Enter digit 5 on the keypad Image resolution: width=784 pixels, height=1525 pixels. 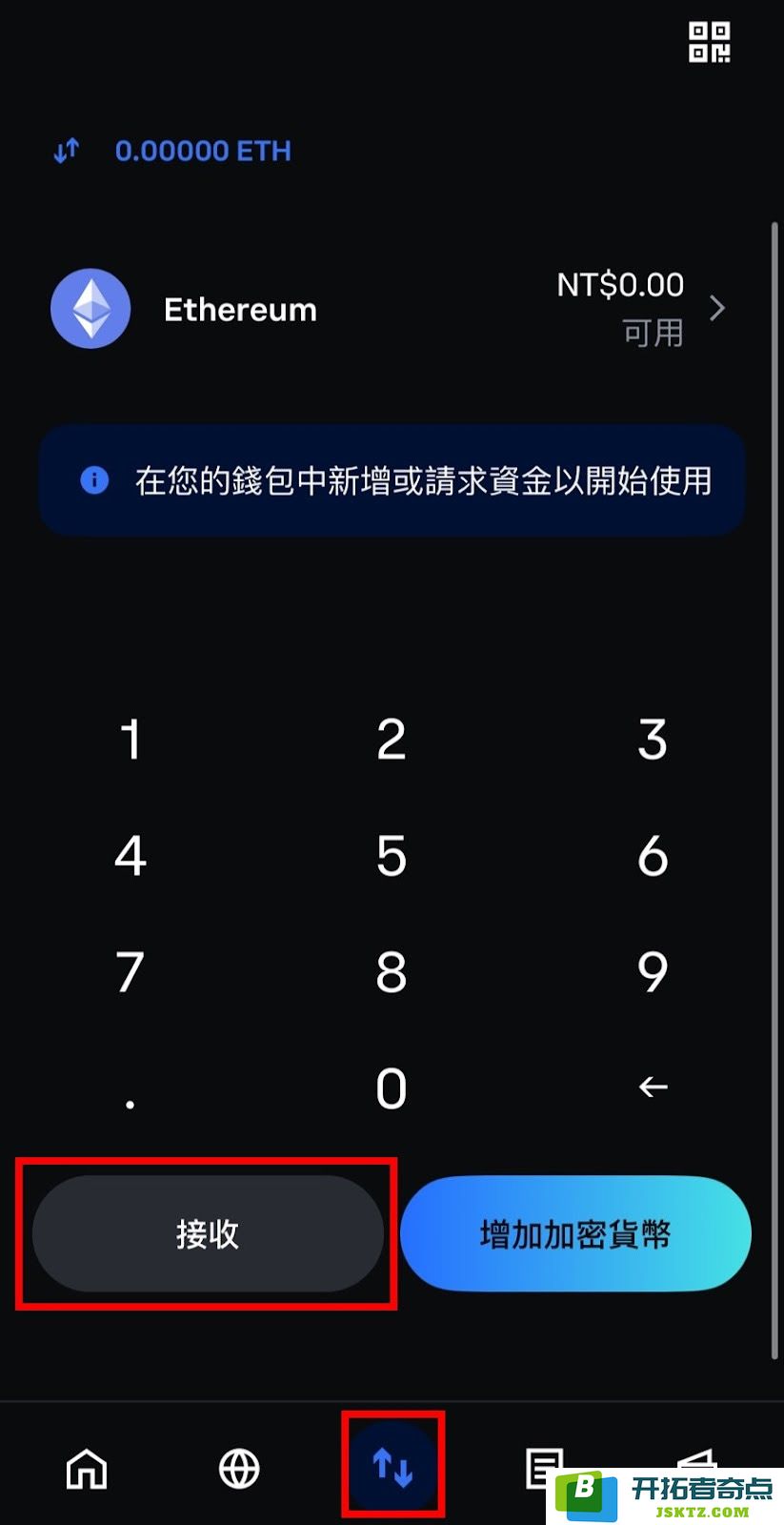392,856
